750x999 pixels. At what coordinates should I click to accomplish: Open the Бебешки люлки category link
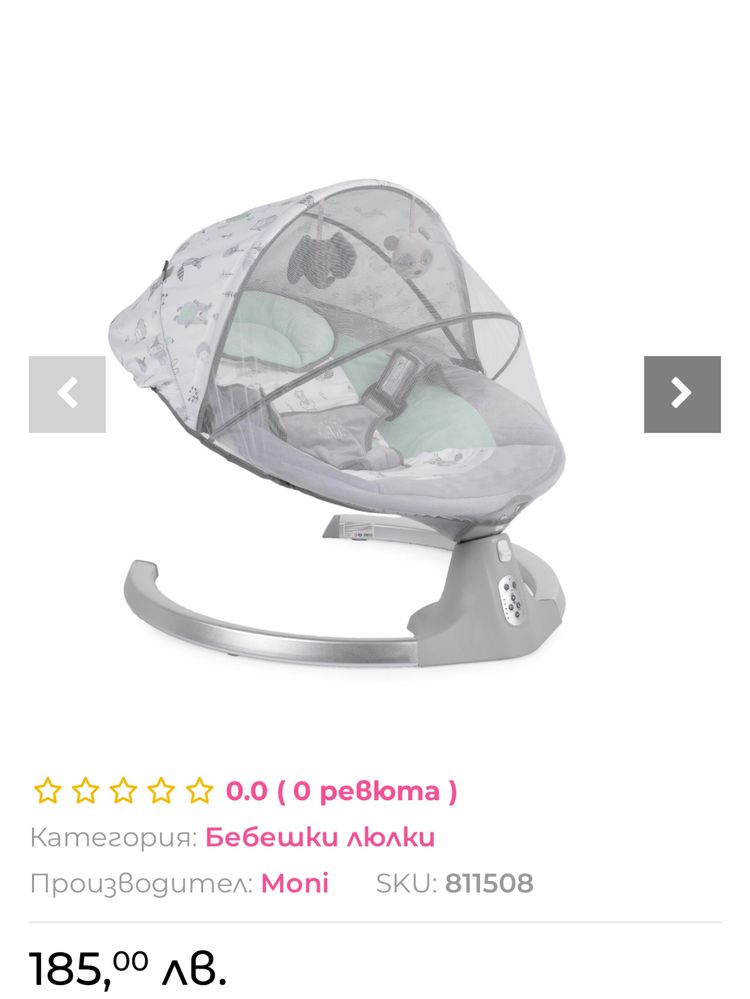click(320, 837)
